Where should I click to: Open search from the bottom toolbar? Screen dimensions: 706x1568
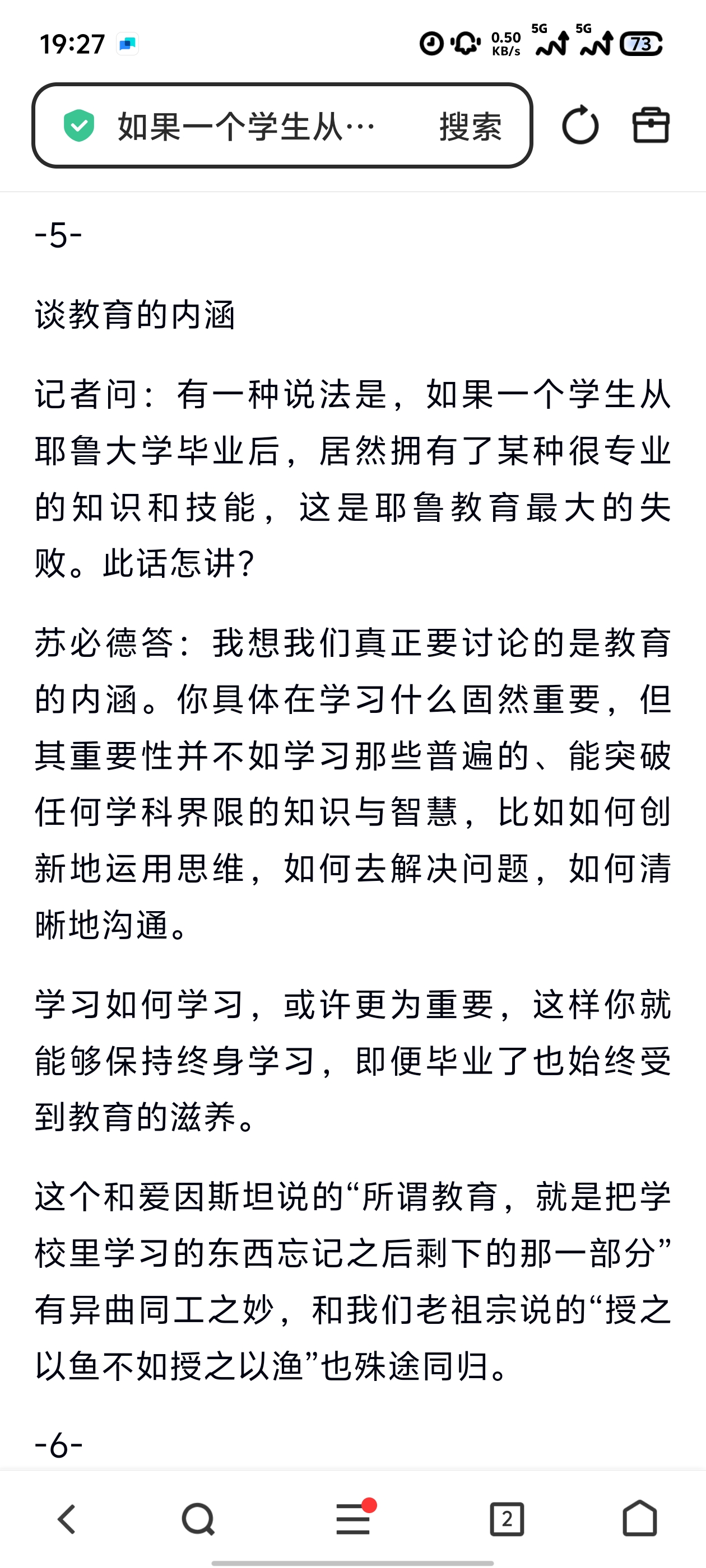tap(198, 1519)
